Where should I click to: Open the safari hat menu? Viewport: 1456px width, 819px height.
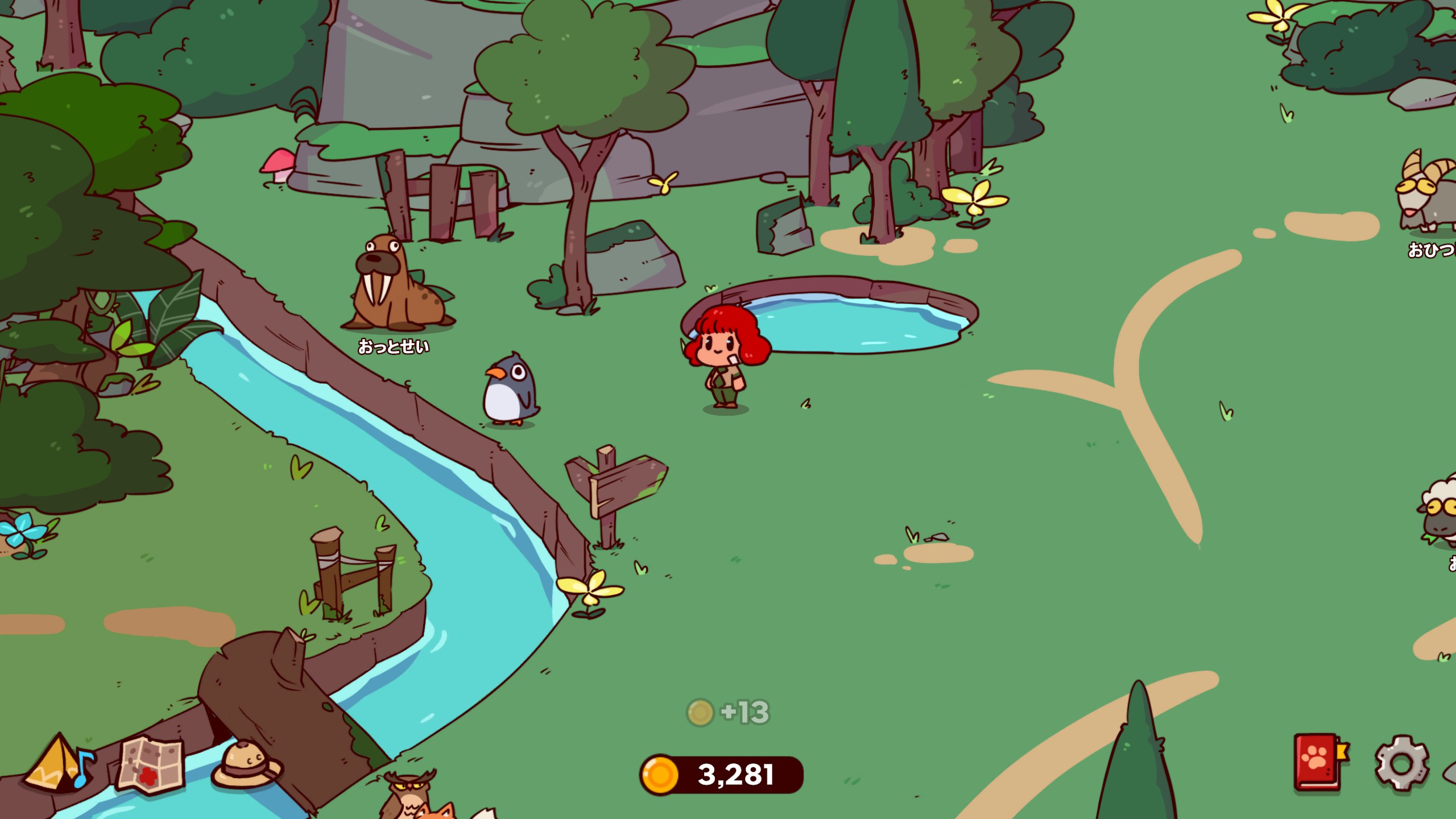246,764
